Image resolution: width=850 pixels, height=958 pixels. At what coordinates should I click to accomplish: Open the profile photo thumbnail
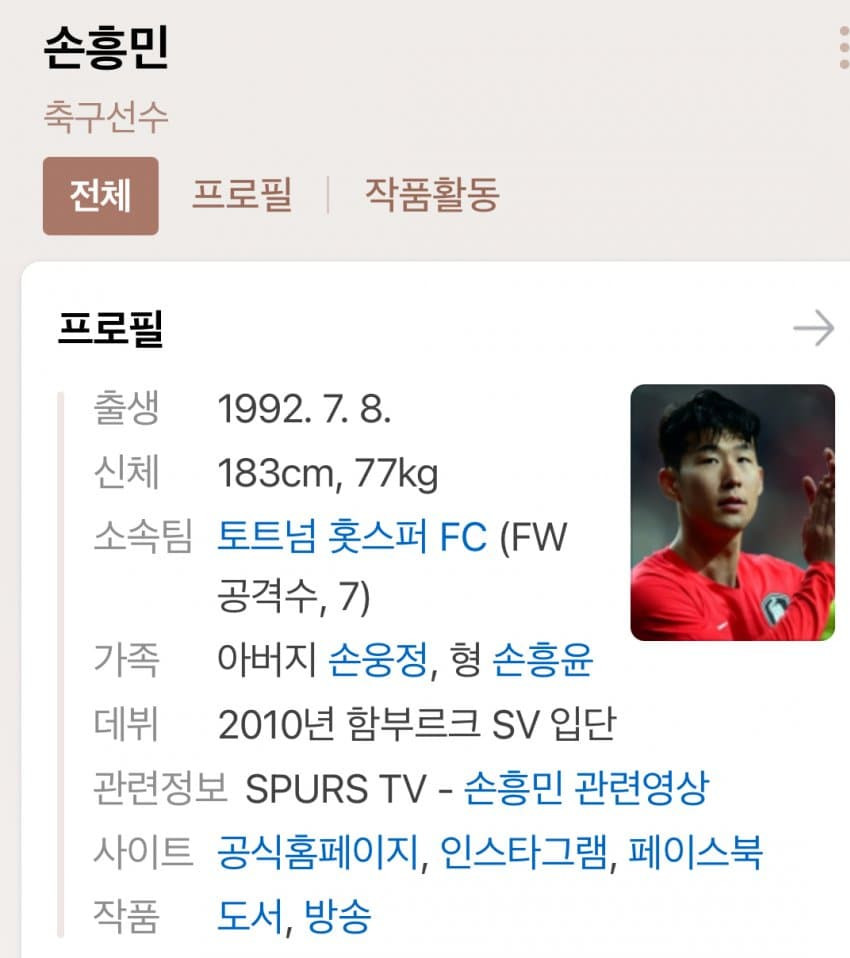(x=732, y=512)
